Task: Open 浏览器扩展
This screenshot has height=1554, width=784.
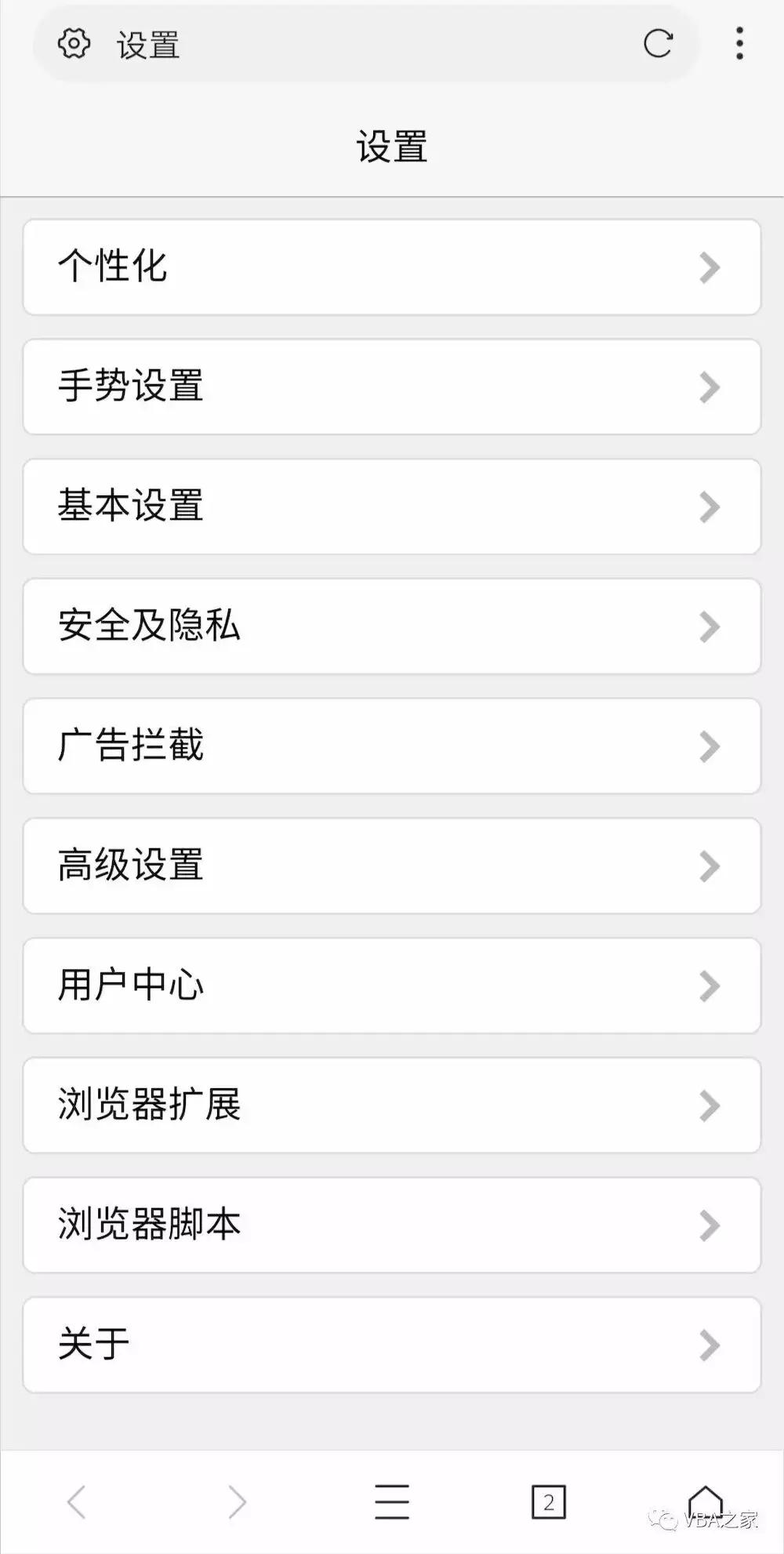Action: [x=392, y=1106]
